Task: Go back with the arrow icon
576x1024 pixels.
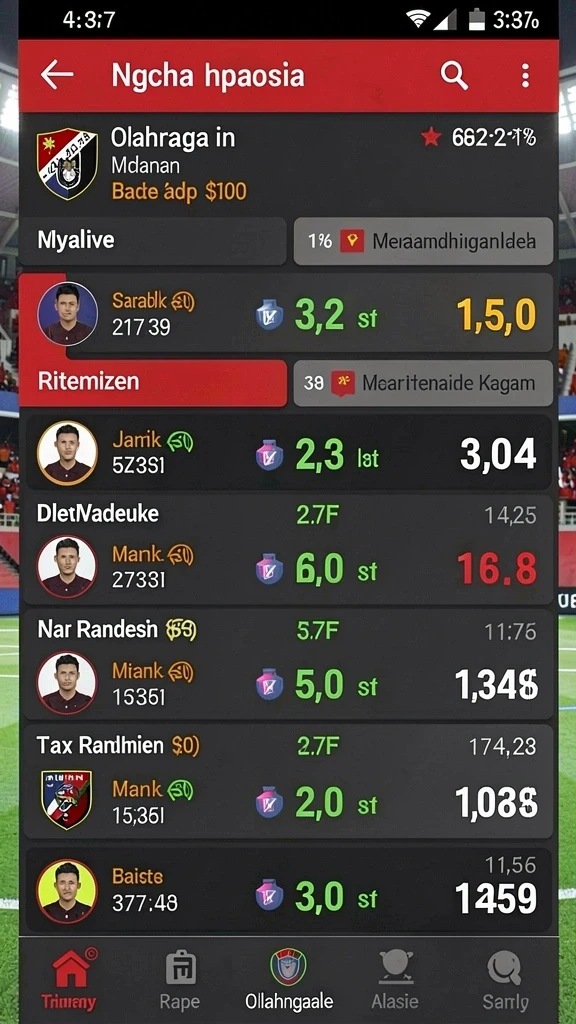Action: (x=57, y=76)
